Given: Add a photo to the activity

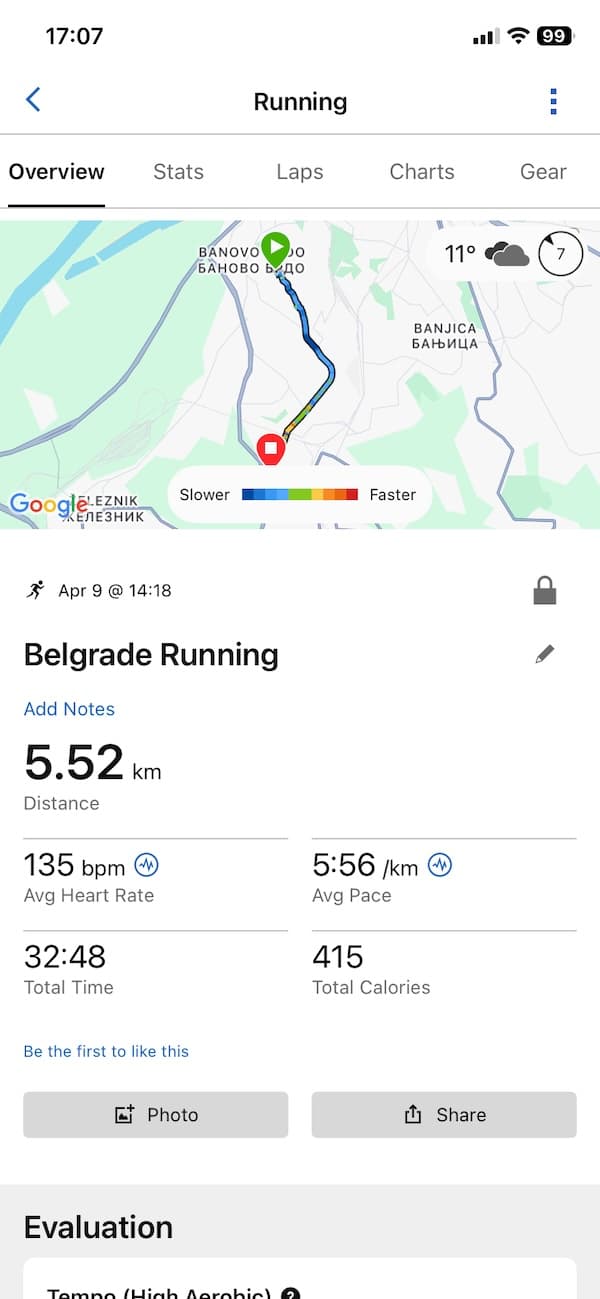Looking at the screenshot, I should pyautogui.click(x=156, y=1114).
